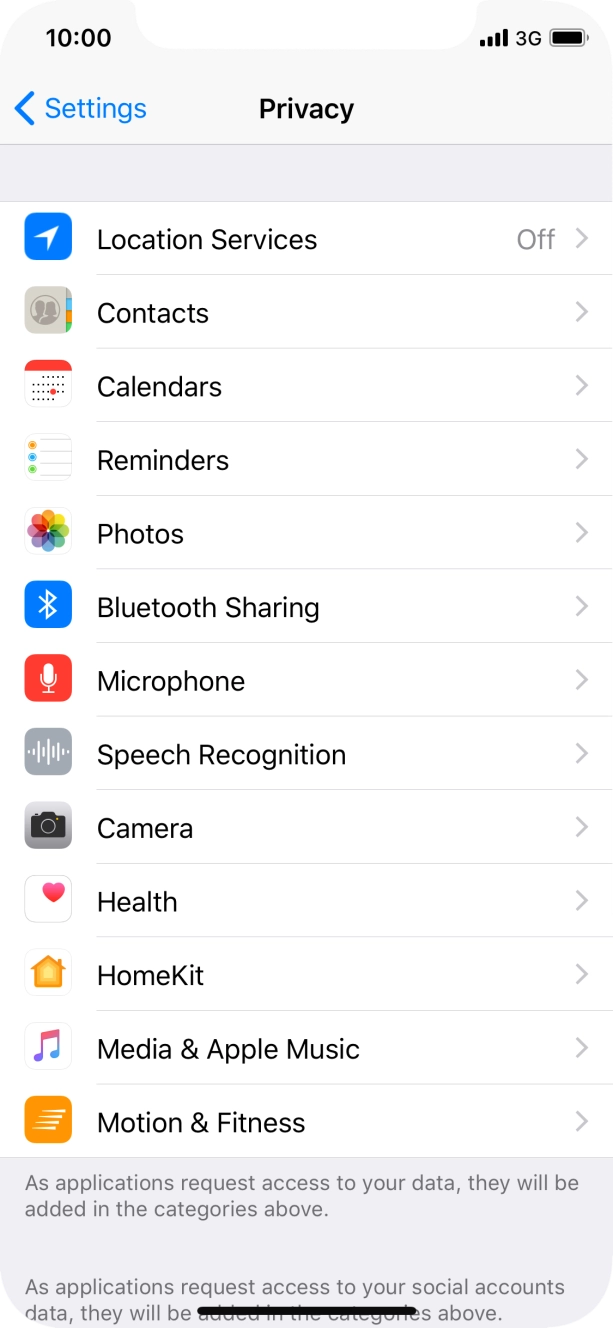Open Calendars privacy settings
Screen dimensions: 613x1328
306,387
